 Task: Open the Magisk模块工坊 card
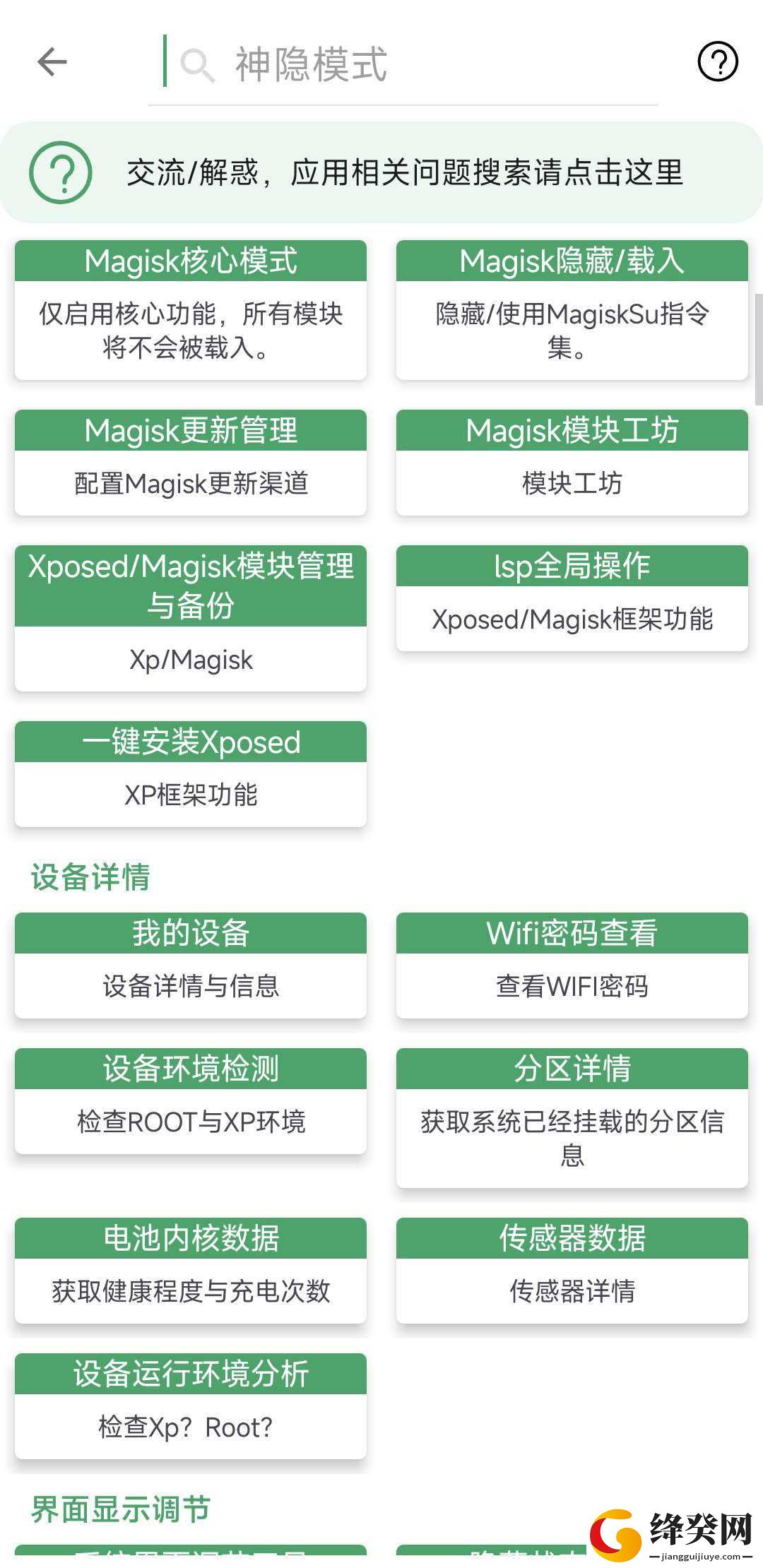click(x=572, y=463)
